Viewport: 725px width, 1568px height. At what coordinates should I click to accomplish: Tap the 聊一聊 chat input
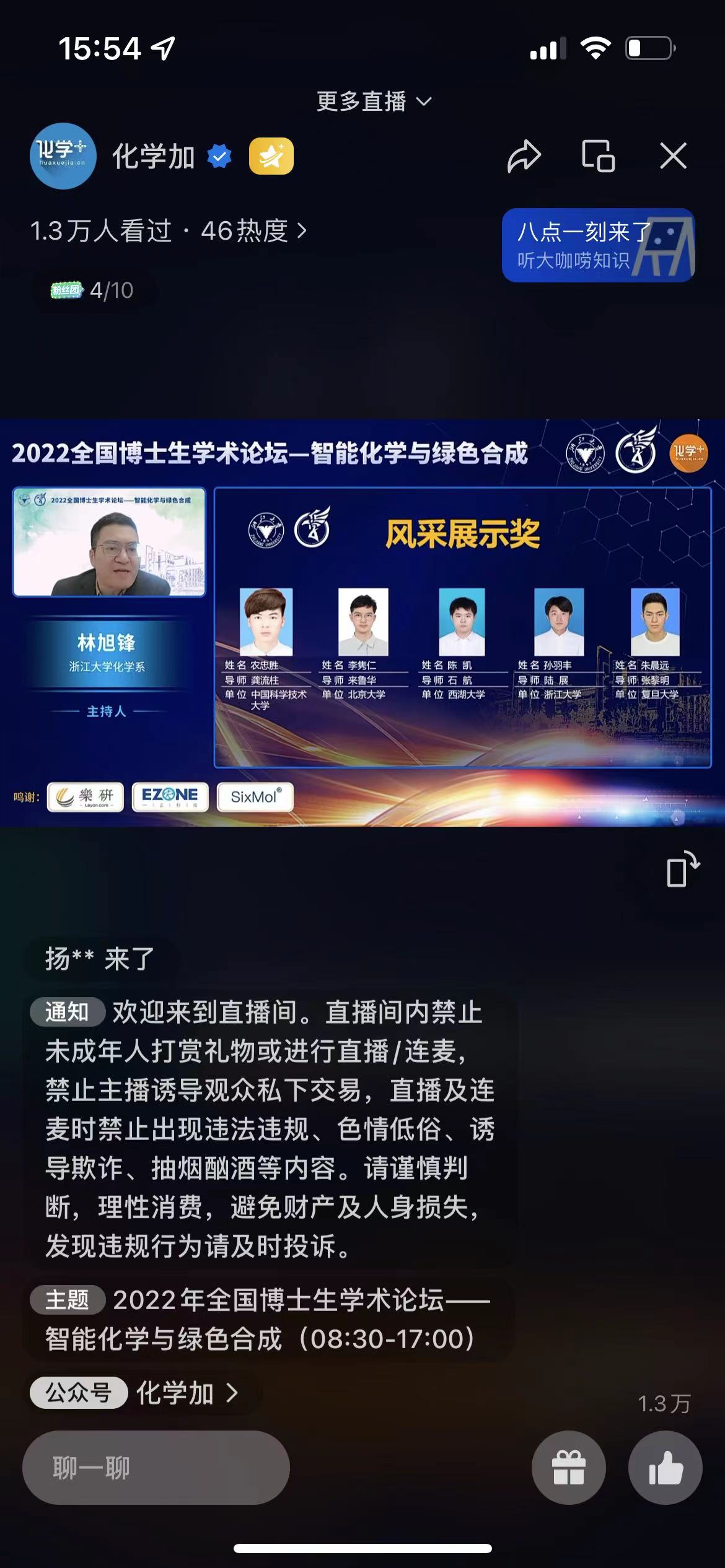156,1468
